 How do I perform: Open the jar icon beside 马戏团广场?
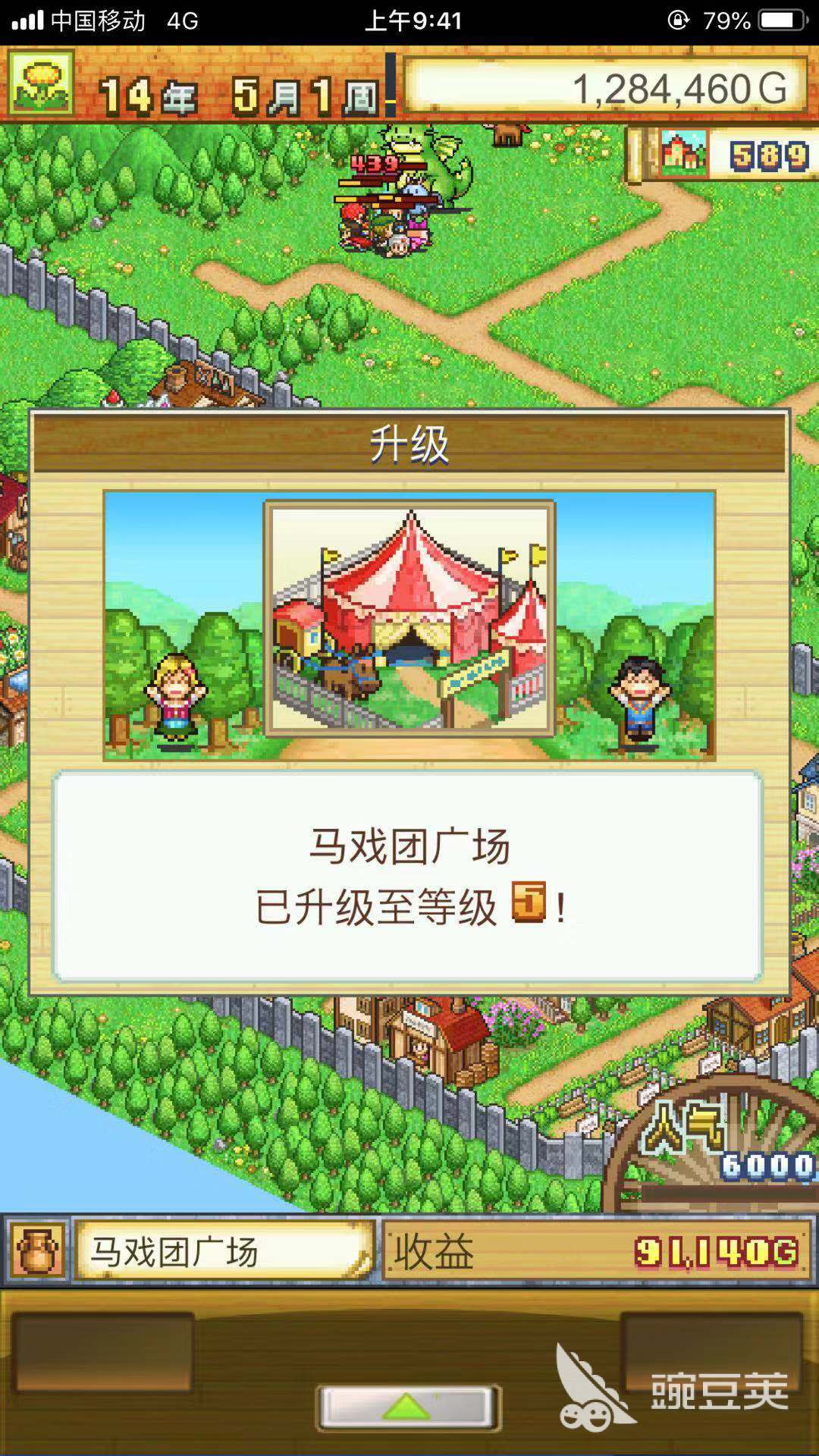click(37, 1250)
